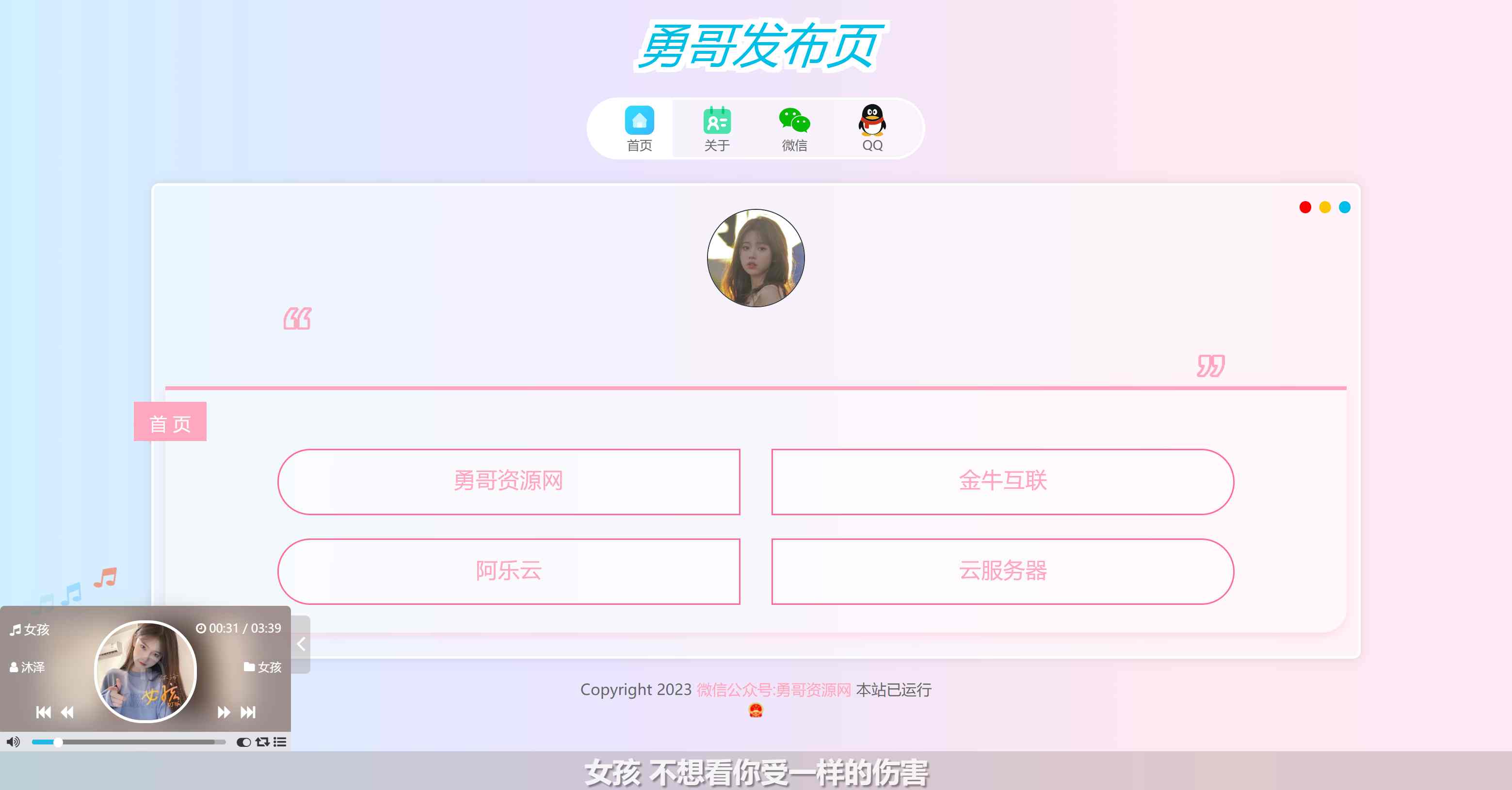Image resolution: width=1512 pixels, height=790 pixels.
Task: Open the 微信 tab
Action: pyautogui.click(x=794, y=129)
